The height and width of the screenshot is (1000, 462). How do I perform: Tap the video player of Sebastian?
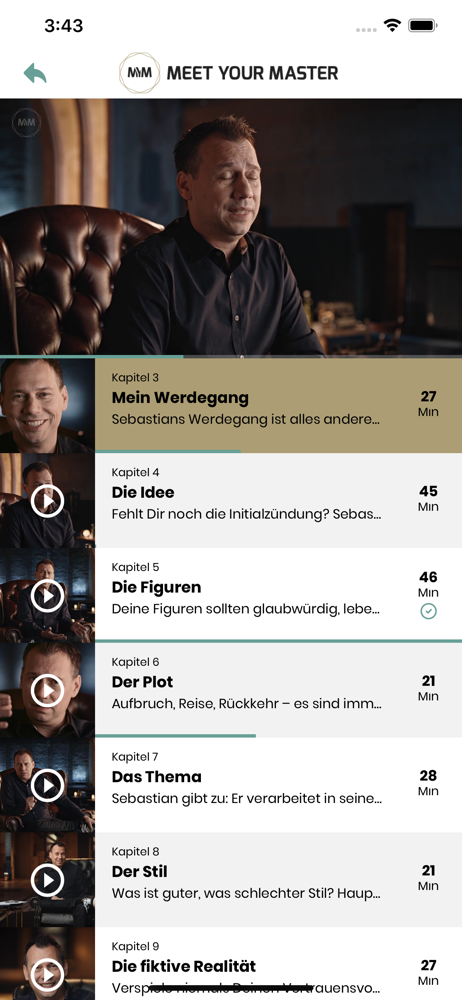[231, 227]
